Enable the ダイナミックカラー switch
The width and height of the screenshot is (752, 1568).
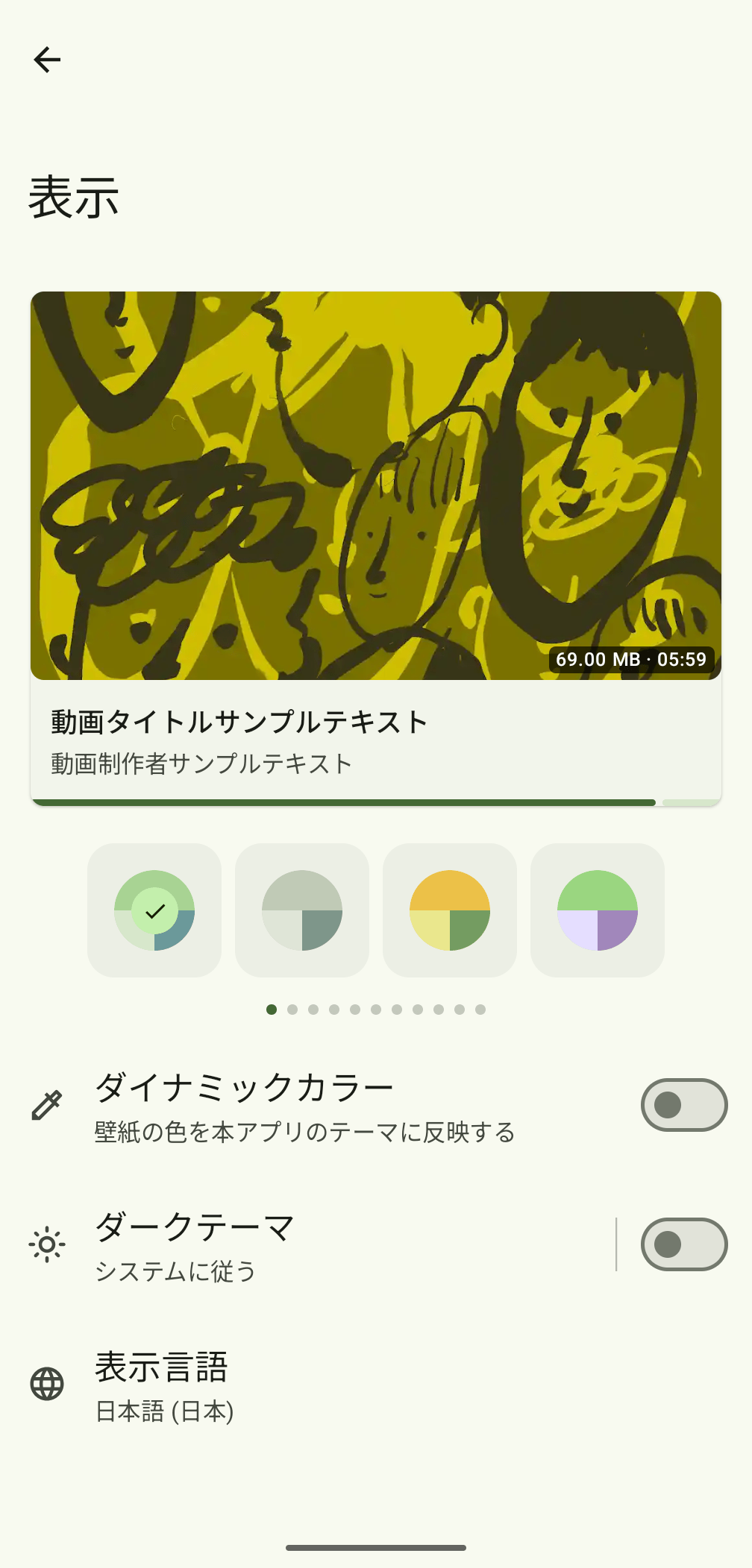pos(683,1105)
